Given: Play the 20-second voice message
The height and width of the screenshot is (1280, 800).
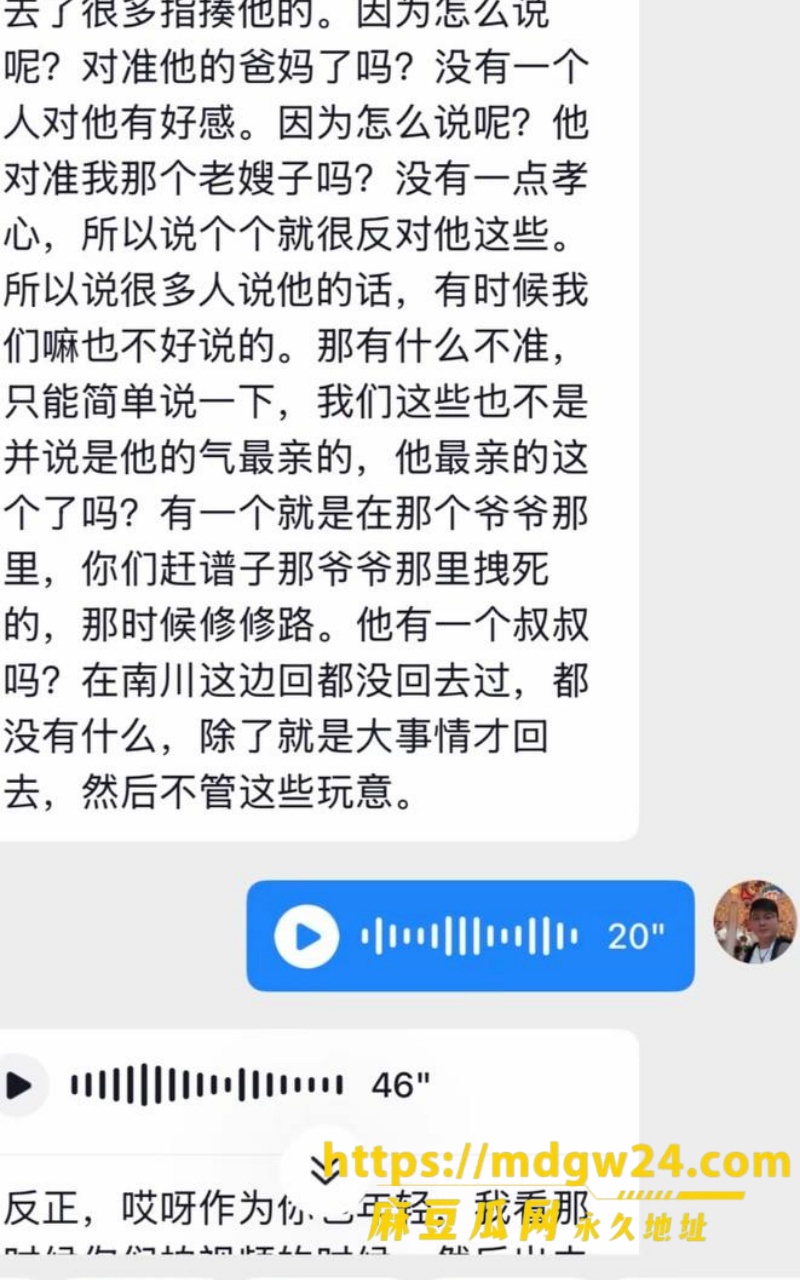Looking at the screenshot, I should pyautogui.click(x=307, y=937).
